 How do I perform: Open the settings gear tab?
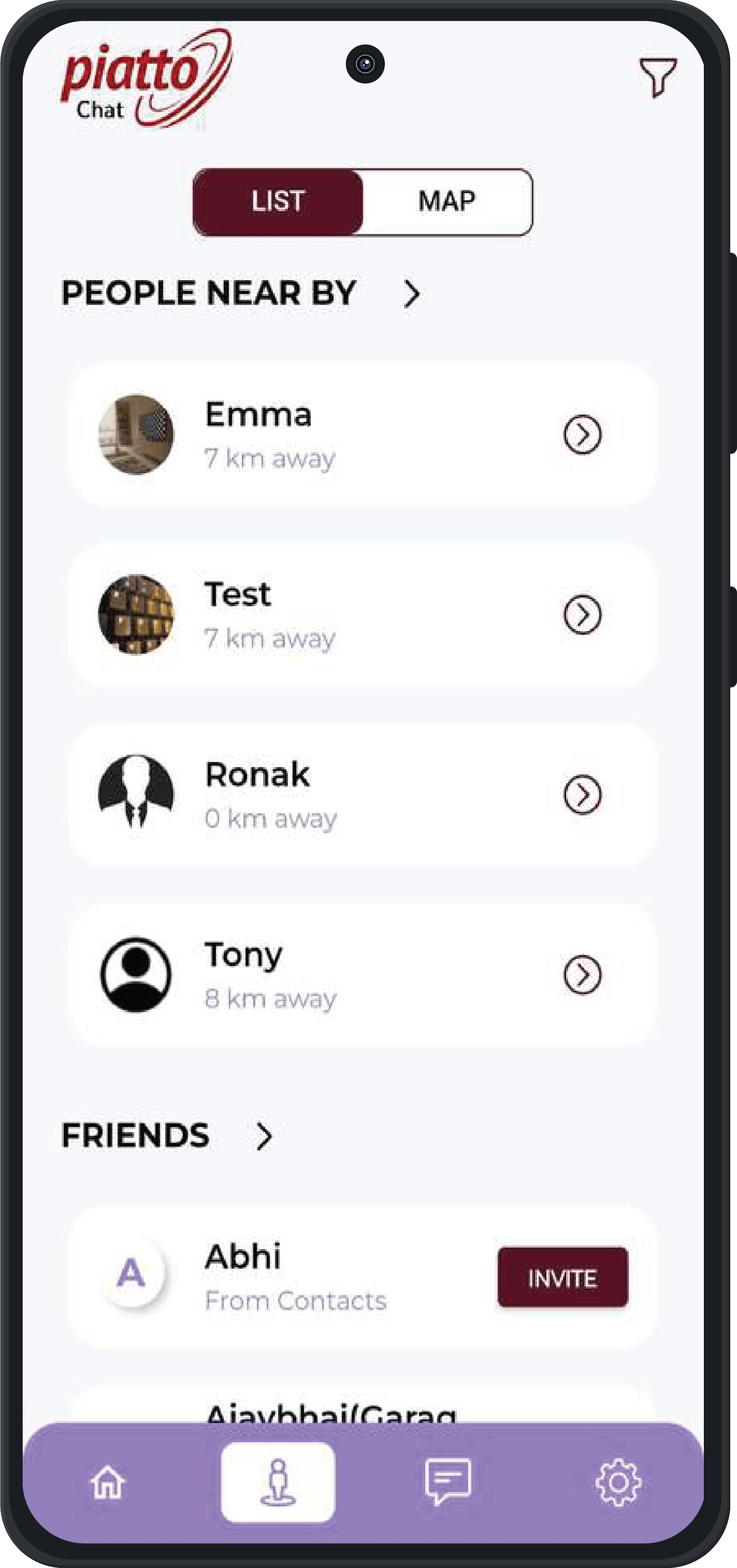coord(617,1482)
